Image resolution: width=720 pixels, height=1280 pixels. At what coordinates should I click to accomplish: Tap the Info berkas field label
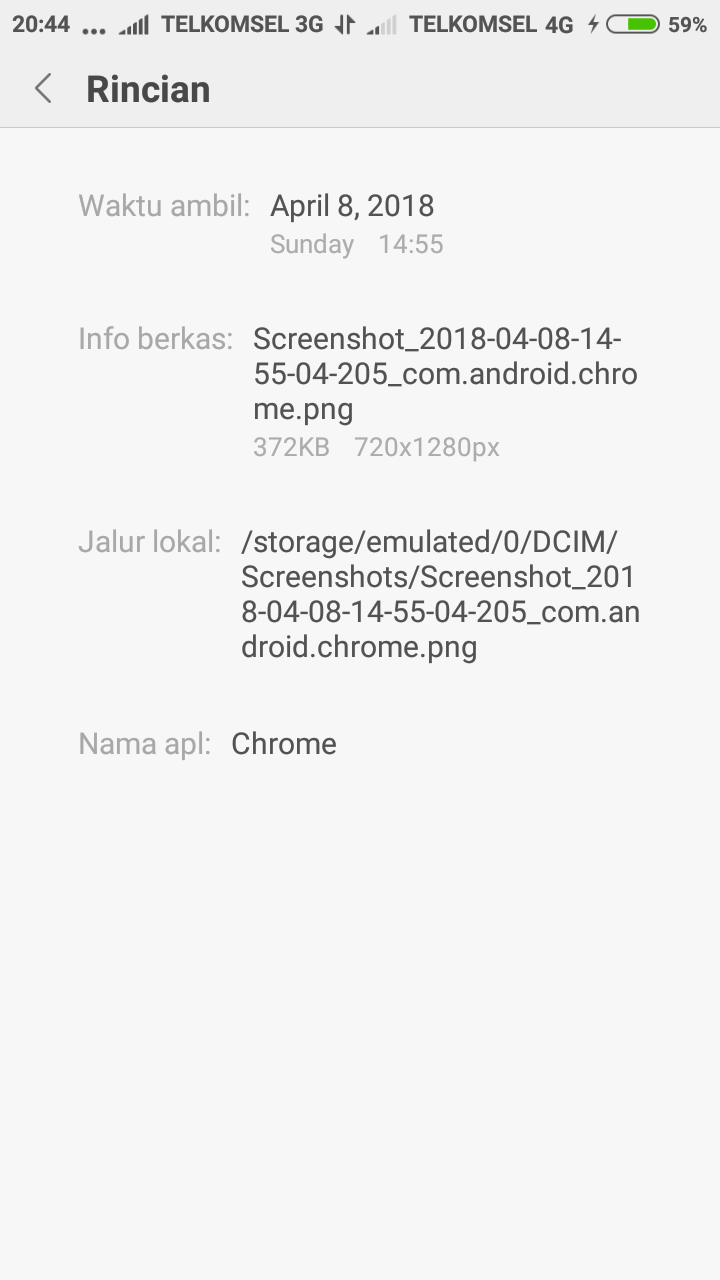tap(154, 339)
